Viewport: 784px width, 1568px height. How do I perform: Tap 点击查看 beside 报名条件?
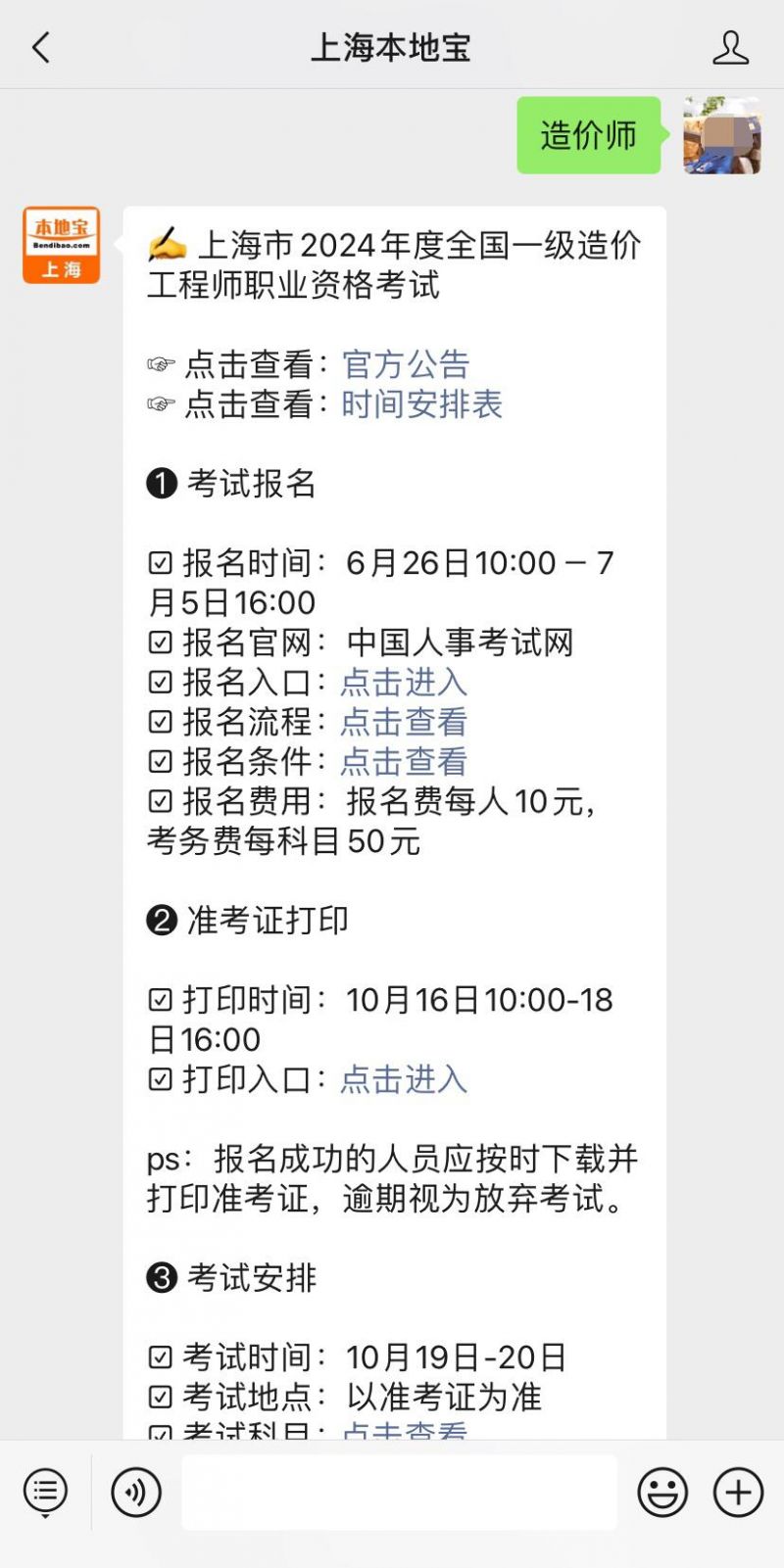click(404, 761)
